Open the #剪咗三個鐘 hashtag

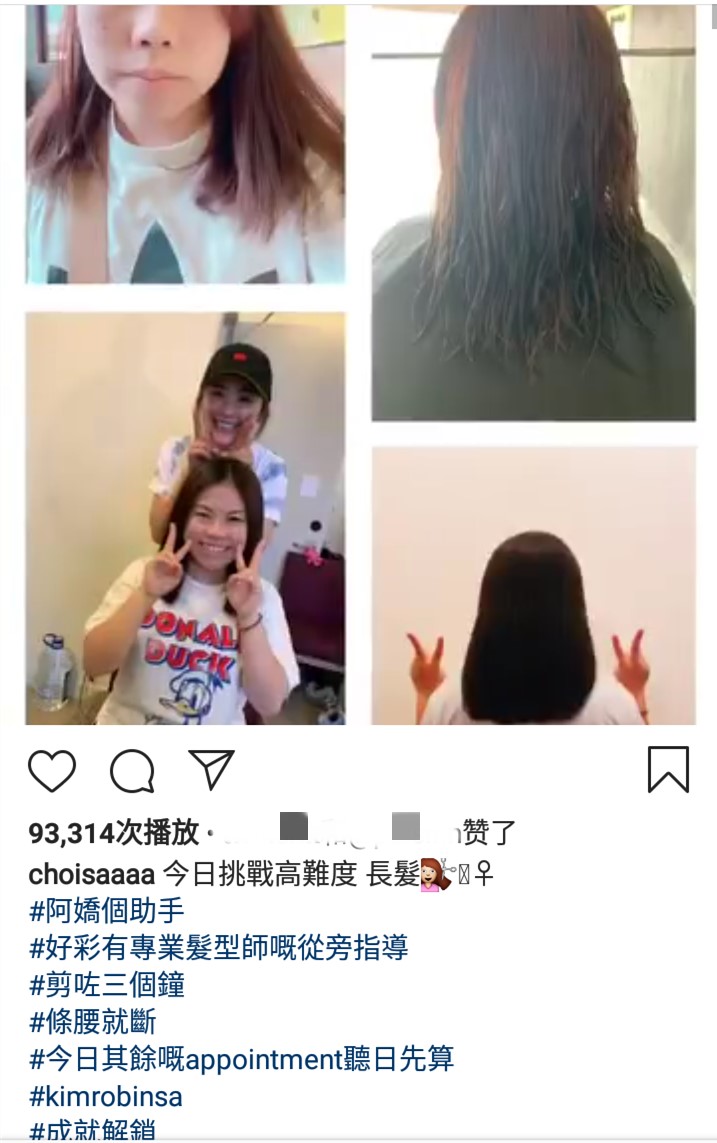pos(107,984)
